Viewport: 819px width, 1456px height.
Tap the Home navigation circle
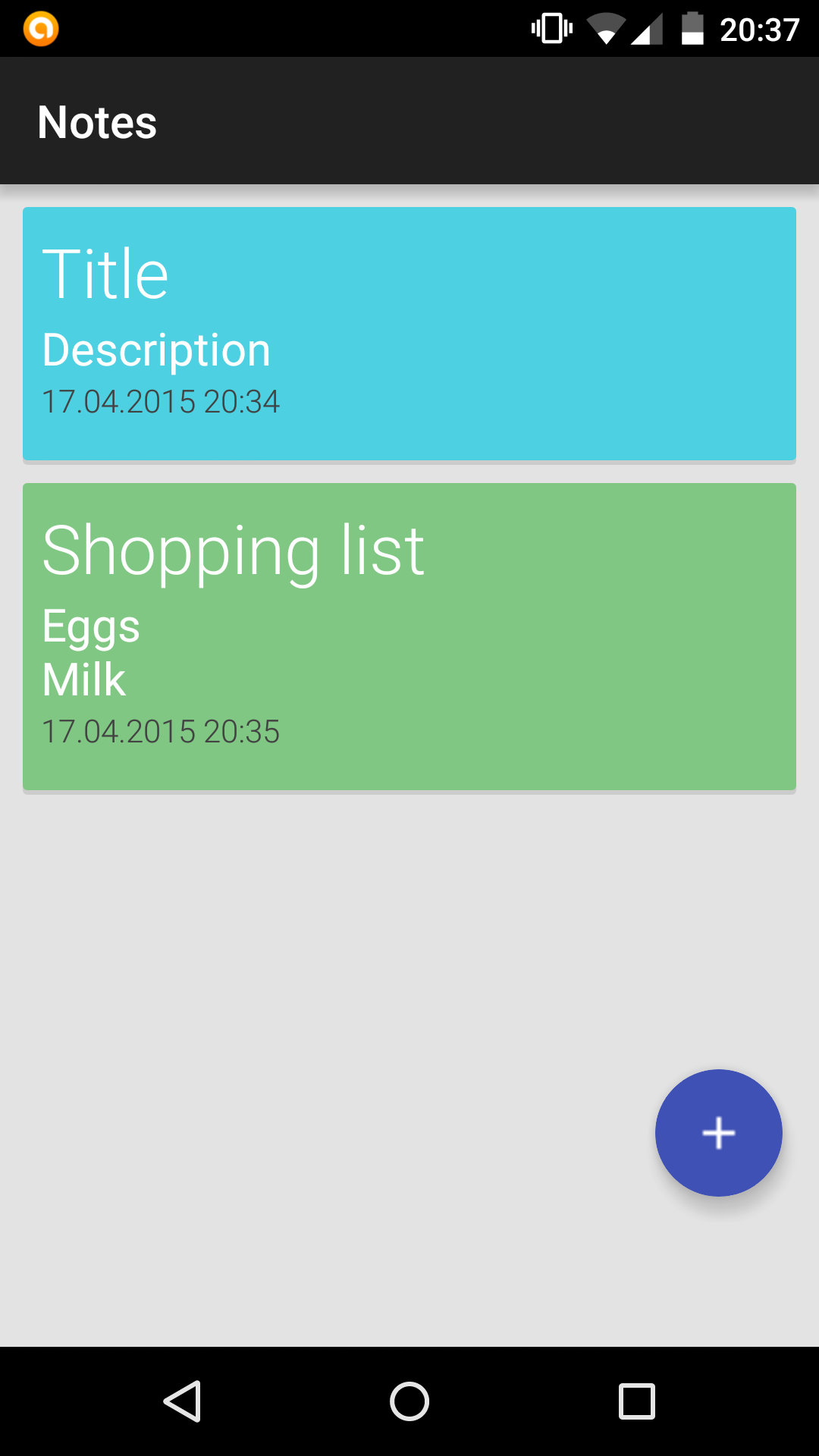pos(409,1401)
